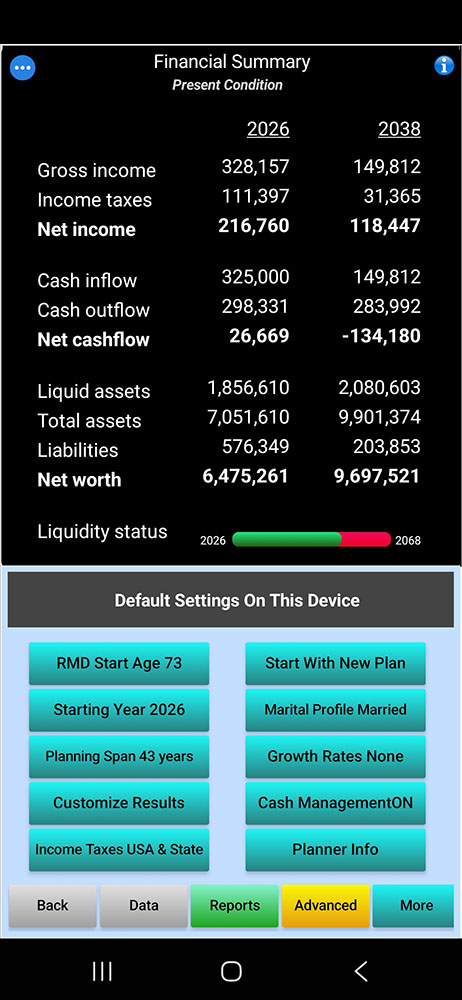Open the green Reports tab
The height and width of the screenshot is (1000, 462).
pos(235,906)
